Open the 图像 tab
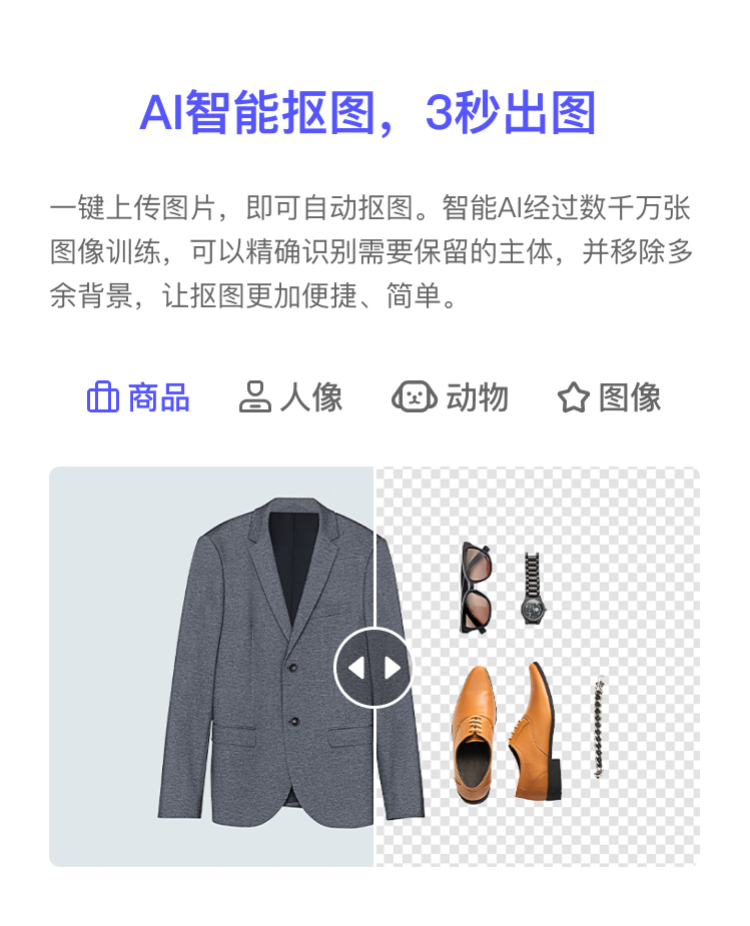This screenshot has width=750, height=926. click(609, 398)
